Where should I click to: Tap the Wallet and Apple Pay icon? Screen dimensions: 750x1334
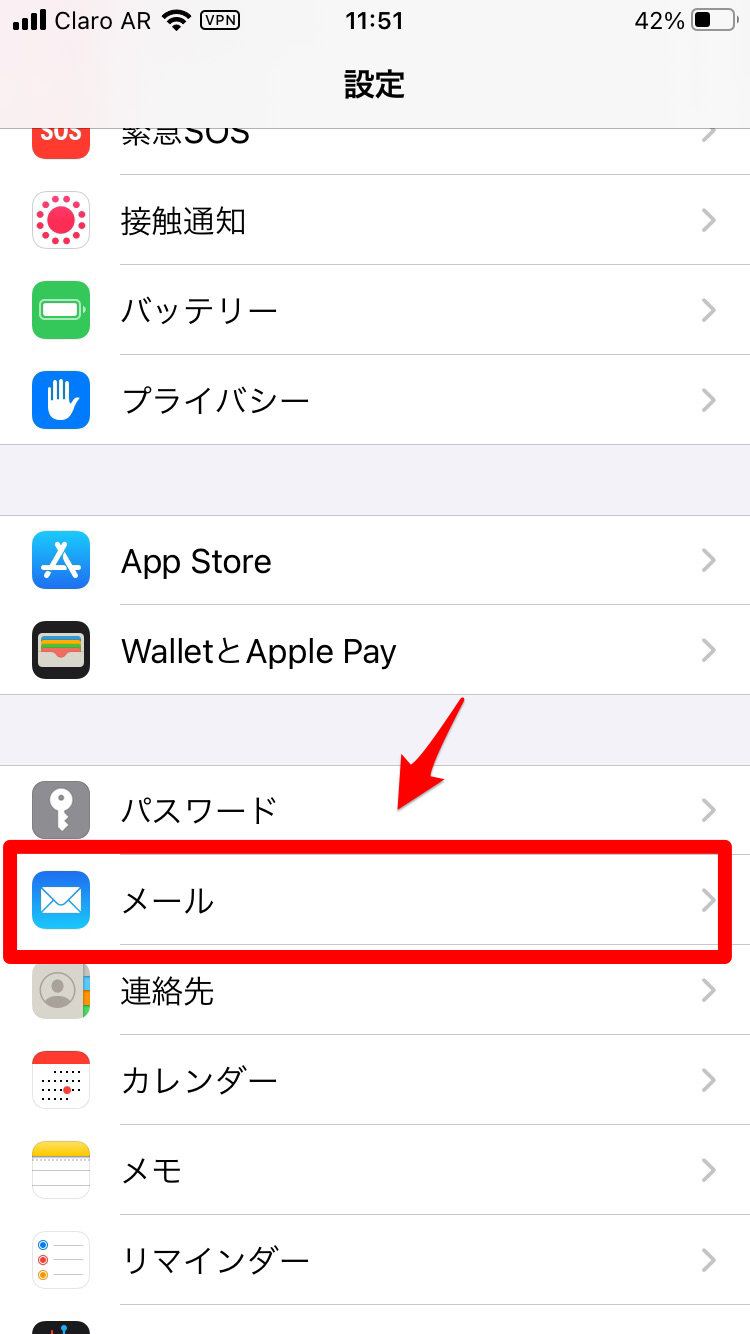[x=60, y=650]
